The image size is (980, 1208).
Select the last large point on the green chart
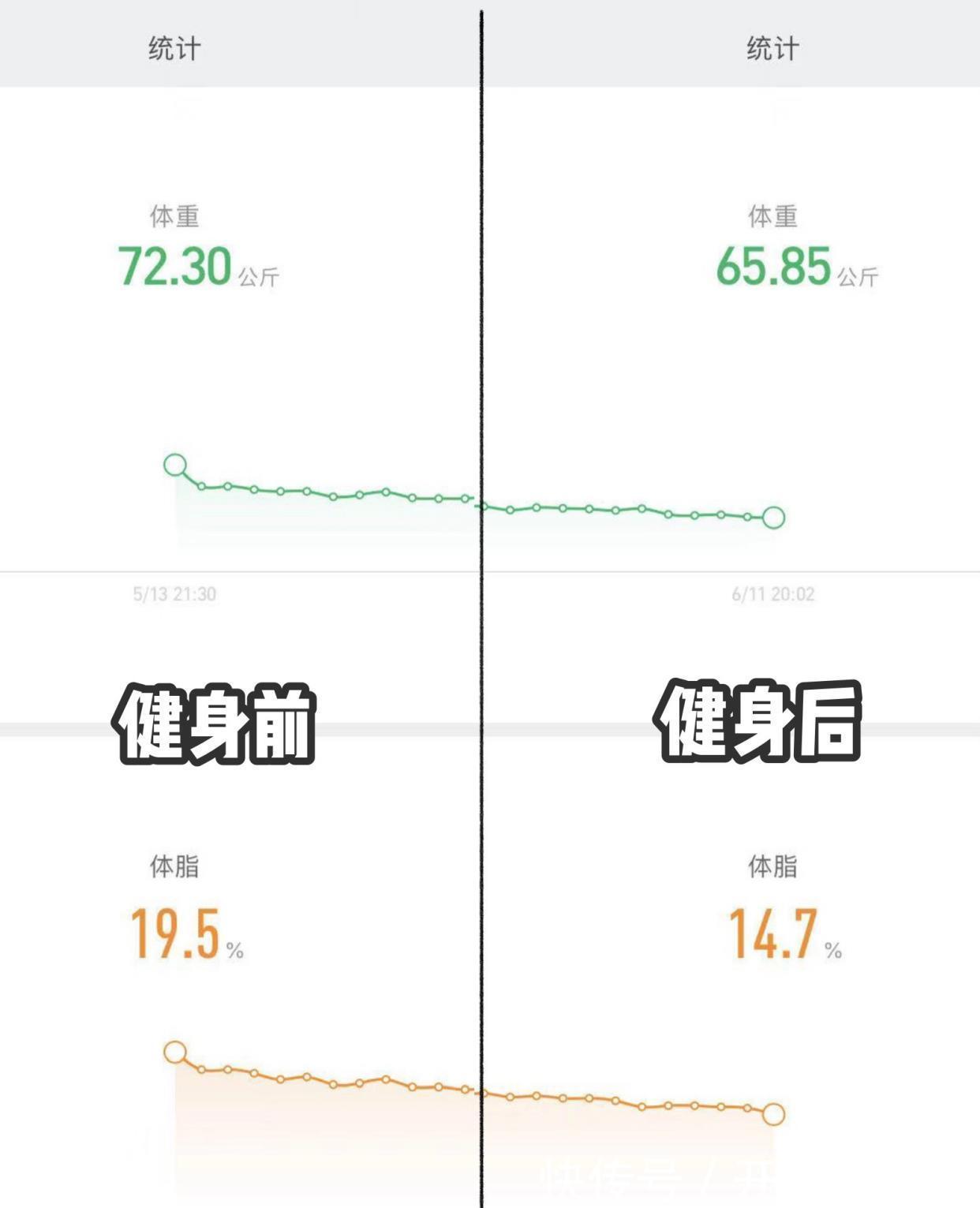[x=774, y=517]
